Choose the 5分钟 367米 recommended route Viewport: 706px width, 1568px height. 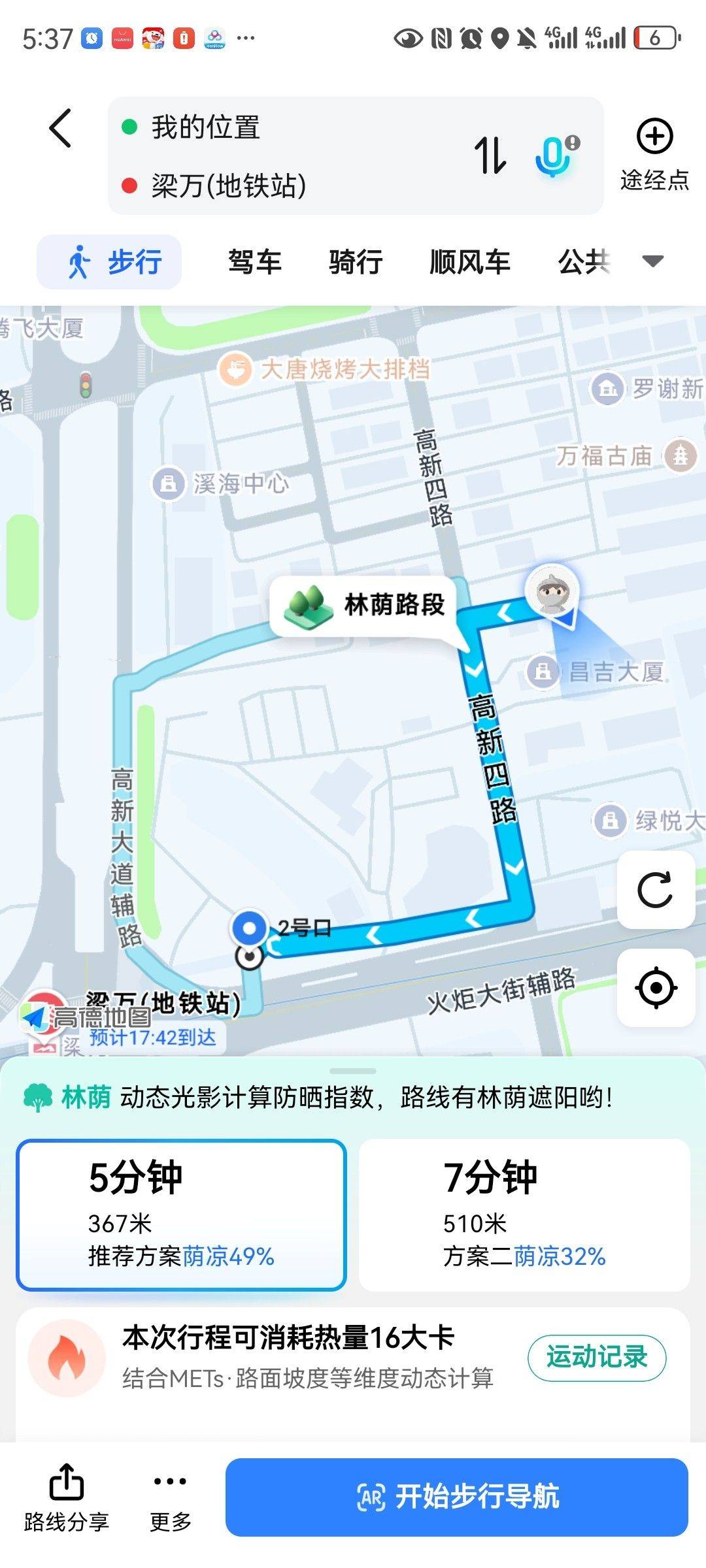(x=181, y=1215)
